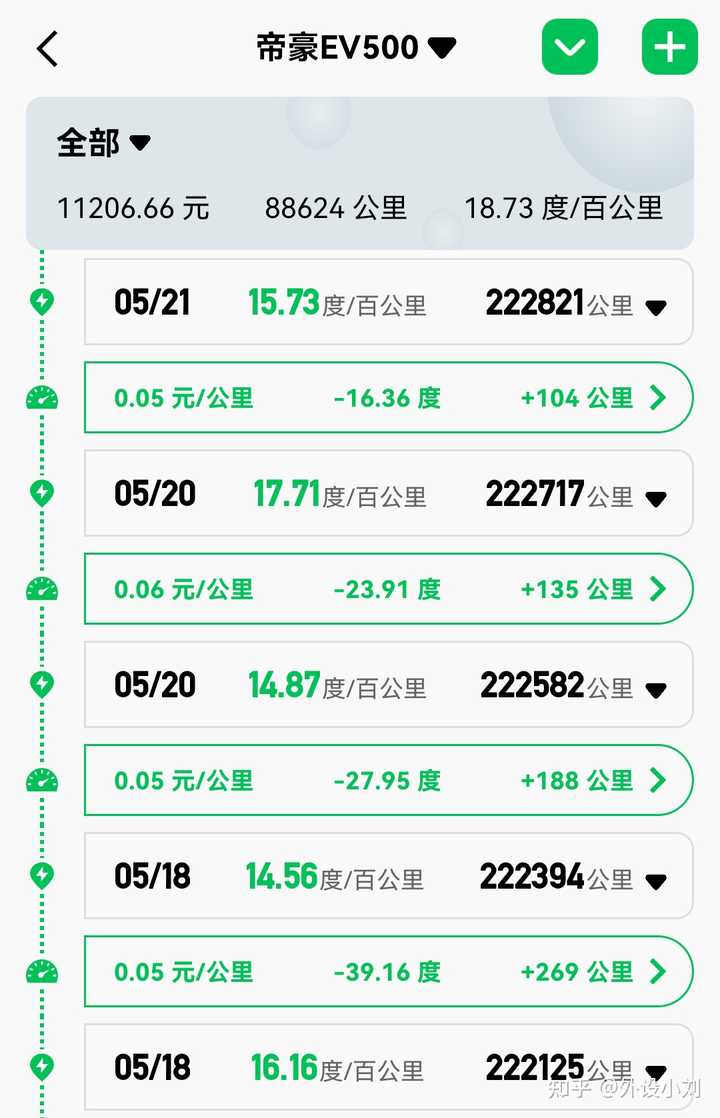Viewport: 720px width, 1118px height.
Task: Open the +104 公里 trip details
Action: pyautogui.click(x=657, y=398)
